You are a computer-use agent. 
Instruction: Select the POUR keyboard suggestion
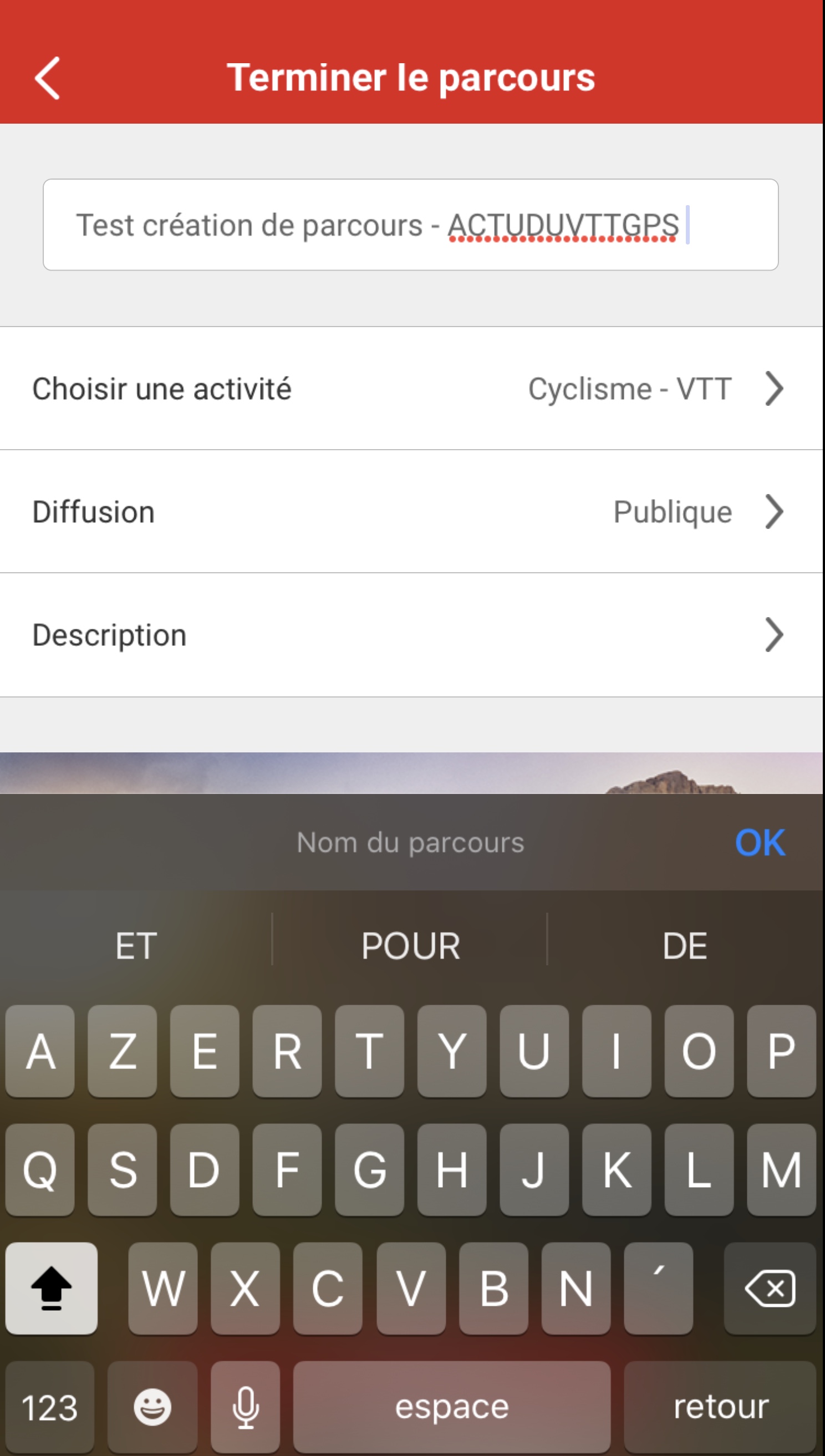tap(410, 945)
